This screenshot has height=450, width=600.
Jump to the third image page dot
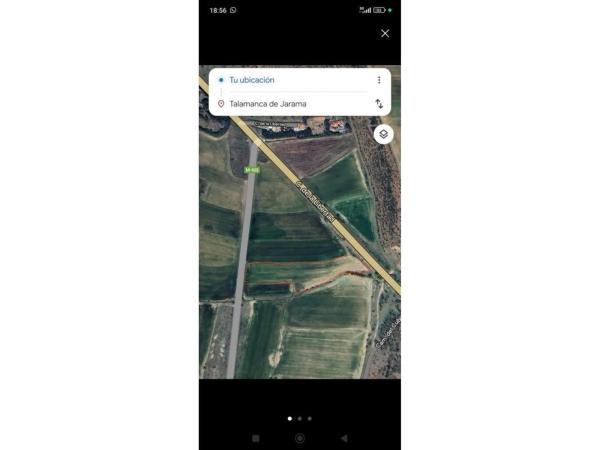click(x=310, y=418)
